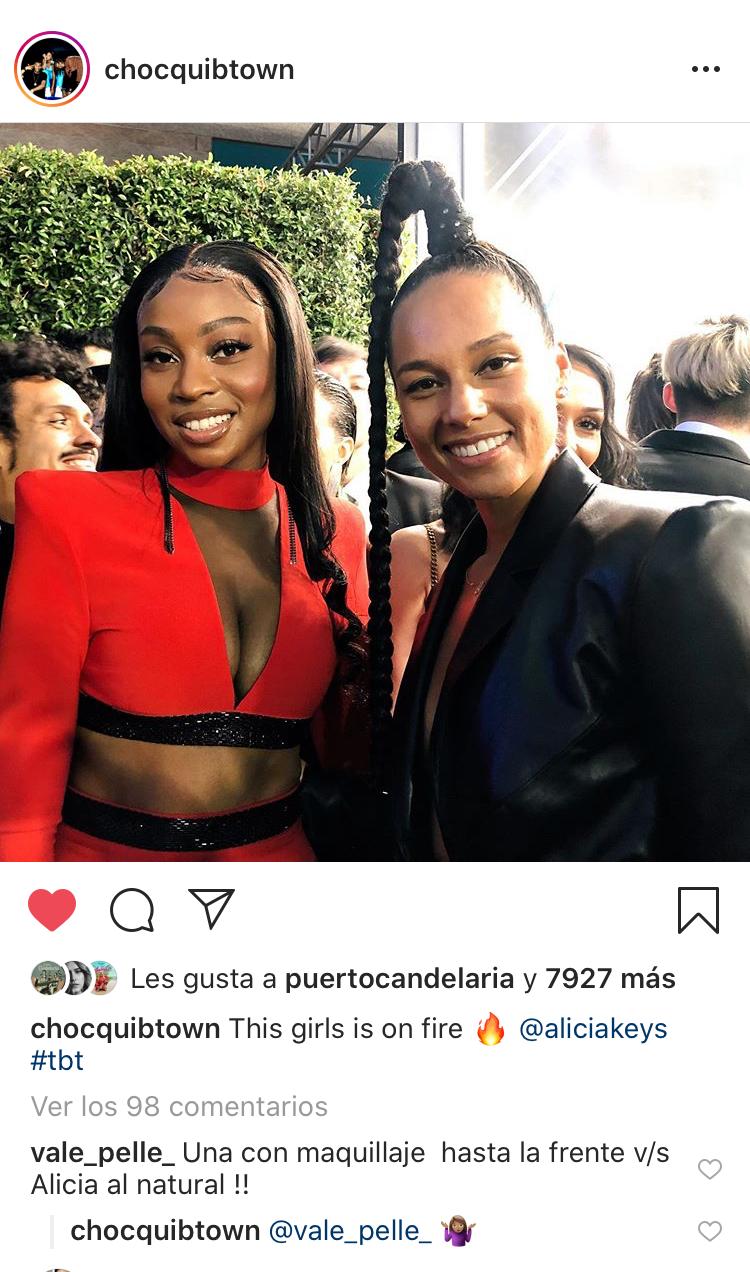This screenshot has height=1272, width=750.
Task: Like chocquibtown's reply to @vale_pelle_
Action: click(709, 1231)
